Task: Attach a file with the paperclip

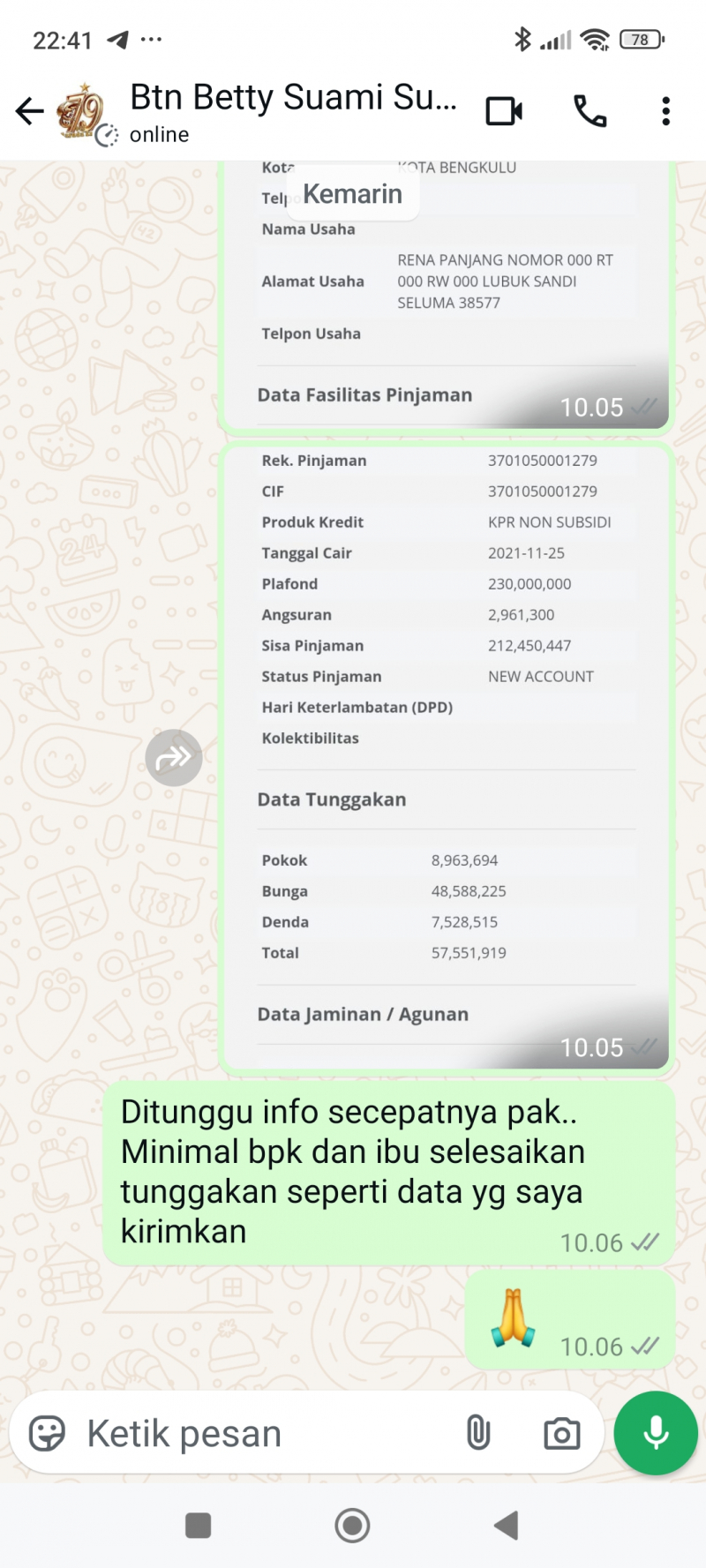Action: [x=478, y=1433]
